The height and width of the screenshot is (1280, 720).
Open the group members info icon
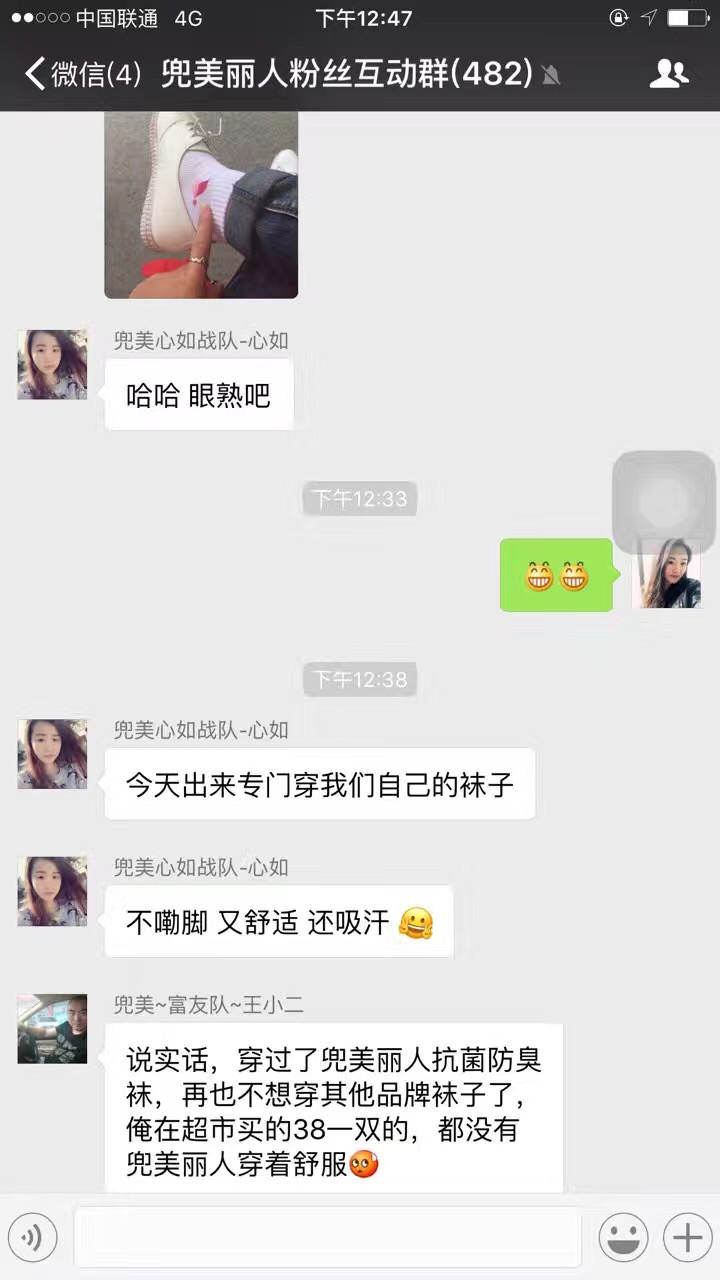(x=669, y=74)
